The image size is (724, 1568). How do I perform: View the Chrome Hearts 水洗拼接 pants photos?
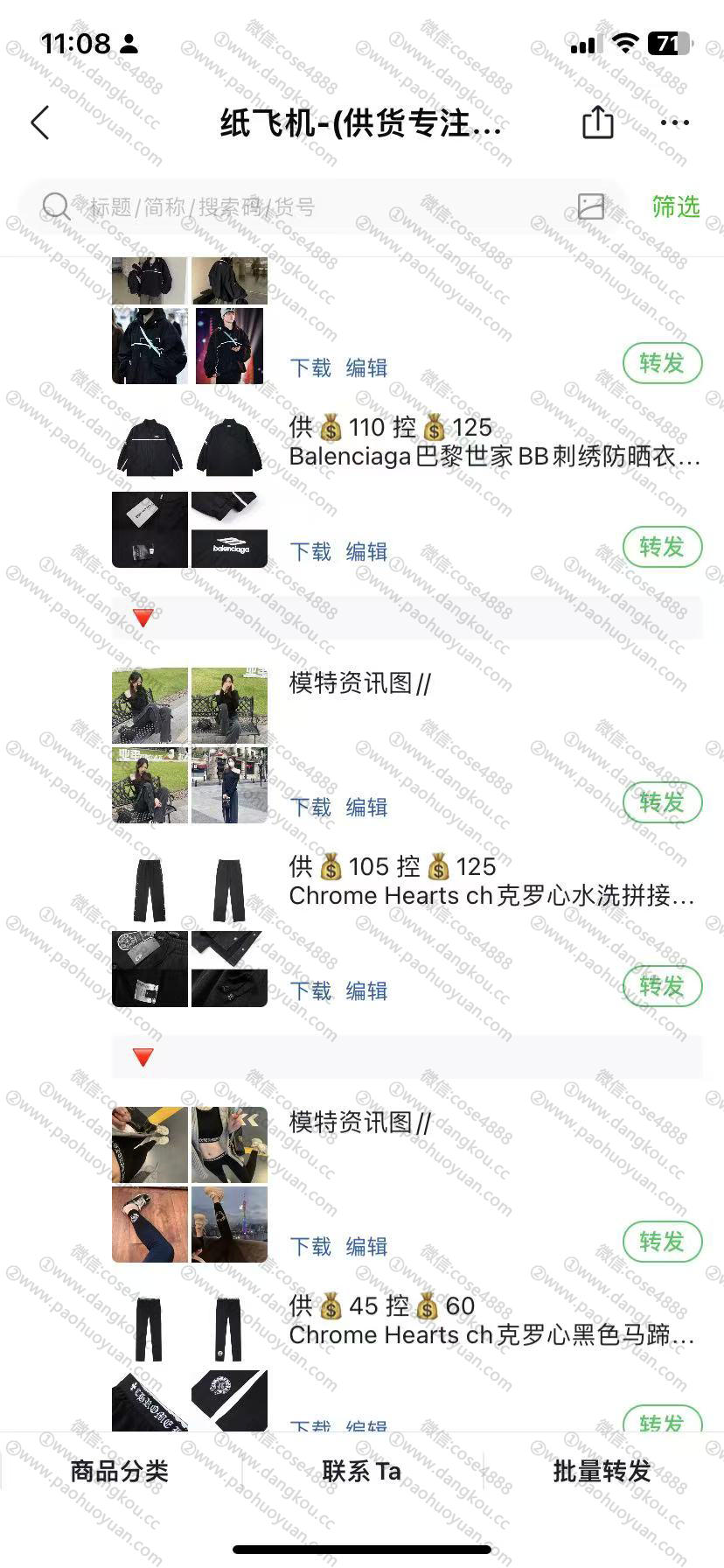[x=190, y=932]
